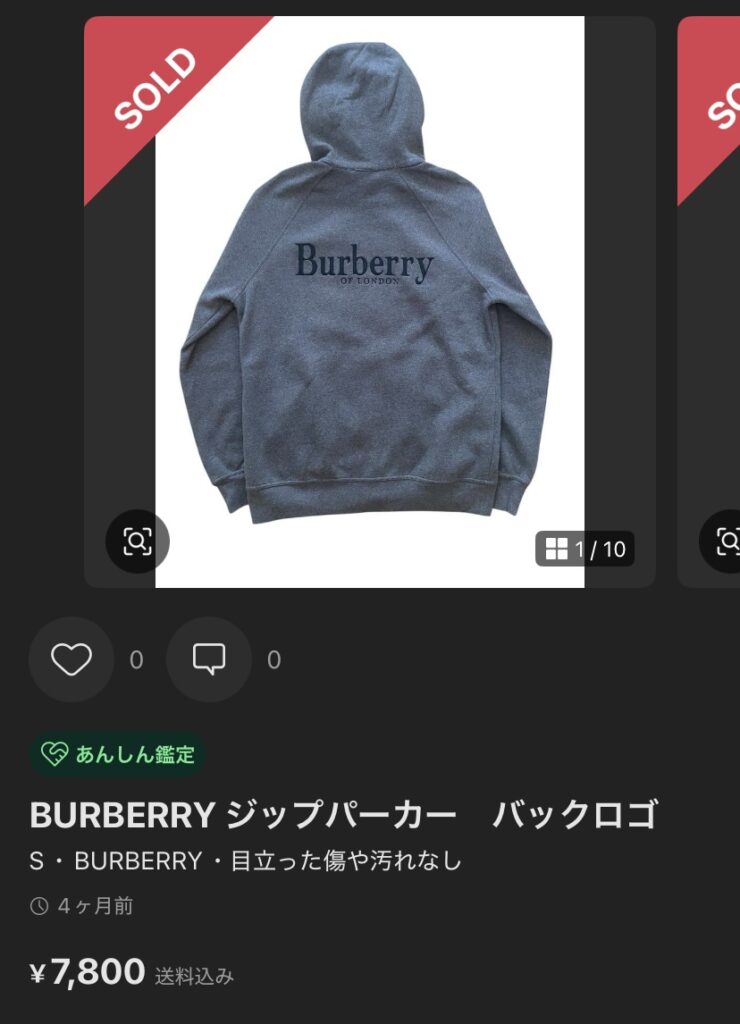The image size is (740, 1024).
Task: Like this Burberry hoodie listing
Action: (71, 659)
